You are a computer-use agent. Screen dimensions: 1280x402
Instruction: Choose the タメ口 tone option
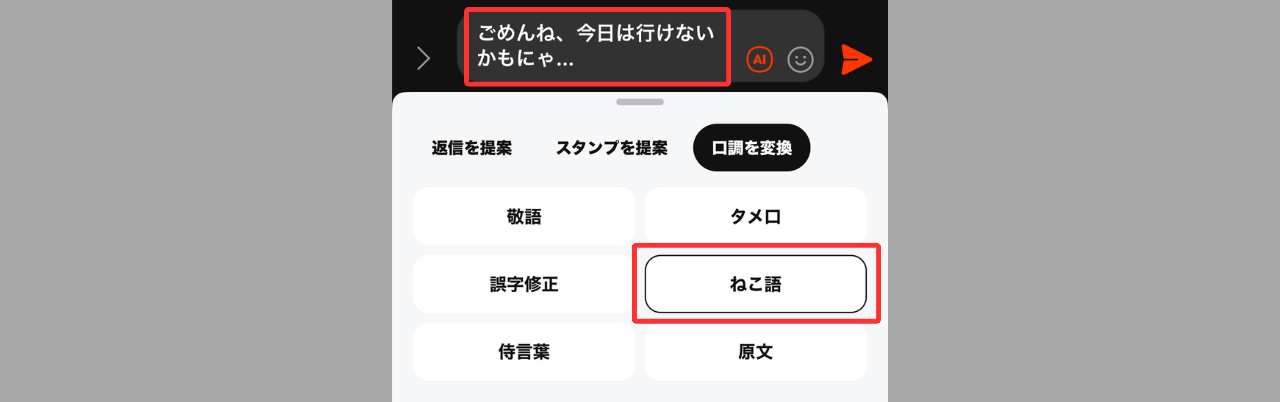pyautogui.click(x=756, y=216)
